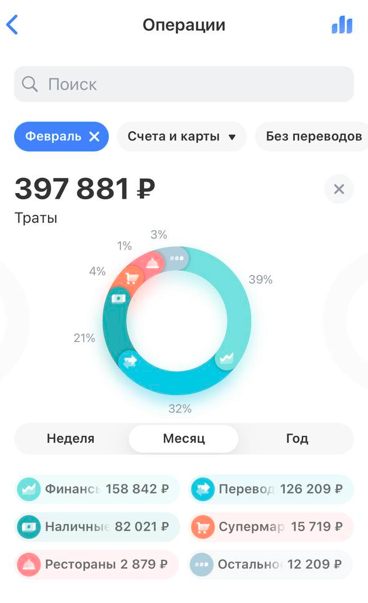Select the Без переводов filter chip
368x603 pixels.
pos(313,137)
